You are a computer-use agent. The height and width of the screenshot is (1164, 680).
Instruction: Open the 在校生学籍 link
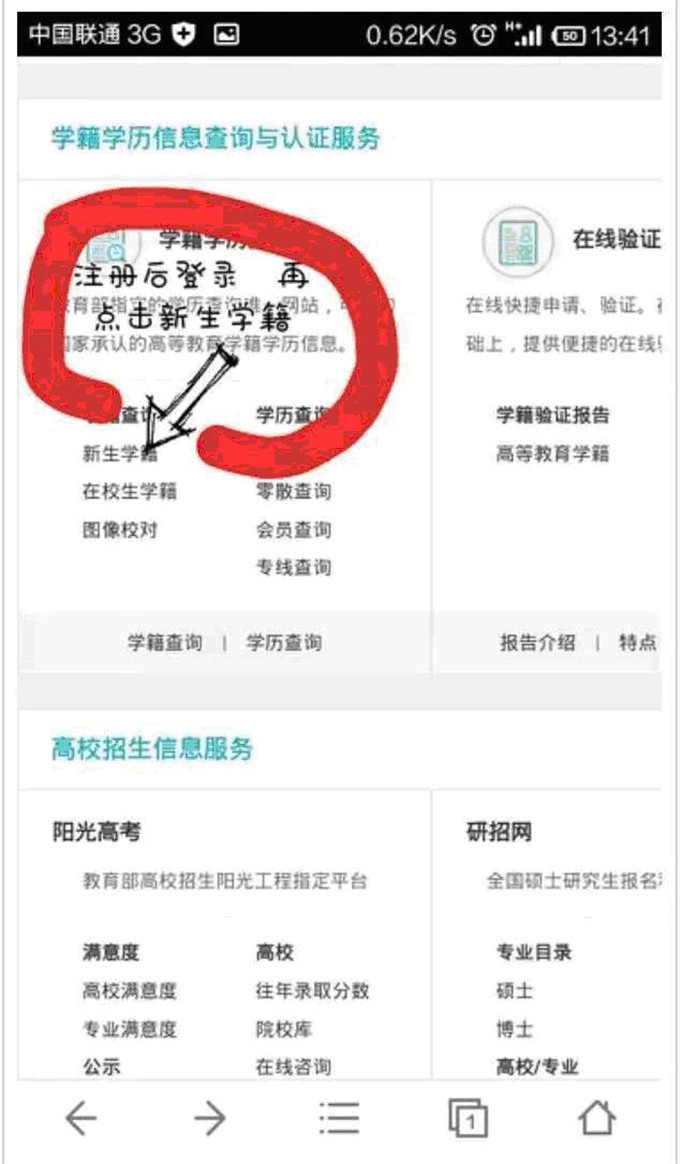[x=130, y=492]
